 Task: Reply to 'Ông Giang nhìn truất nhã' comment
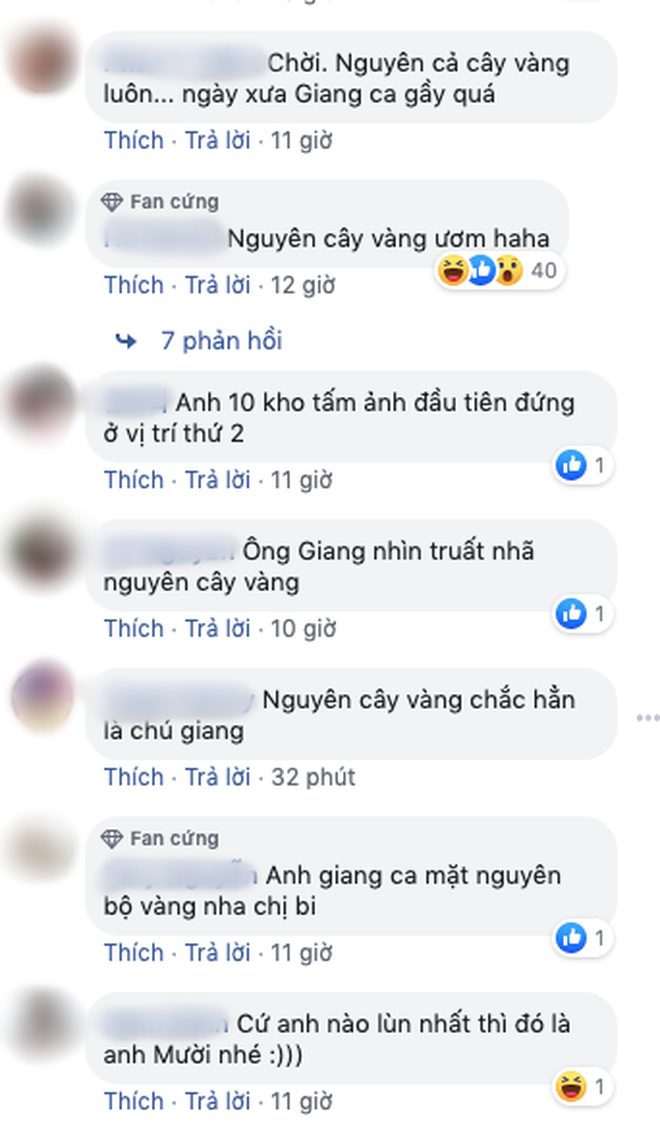[218, 628]
